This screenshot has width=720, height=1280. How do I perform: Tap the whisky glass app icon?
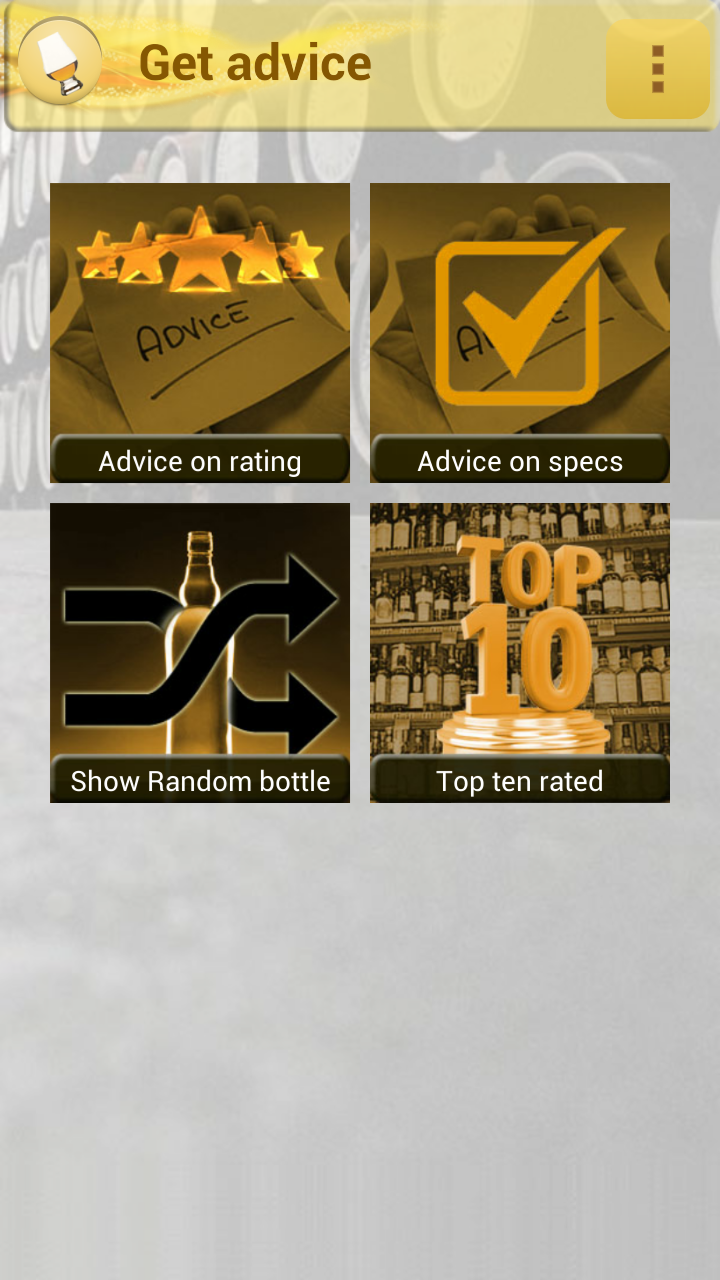pos(60,62)
